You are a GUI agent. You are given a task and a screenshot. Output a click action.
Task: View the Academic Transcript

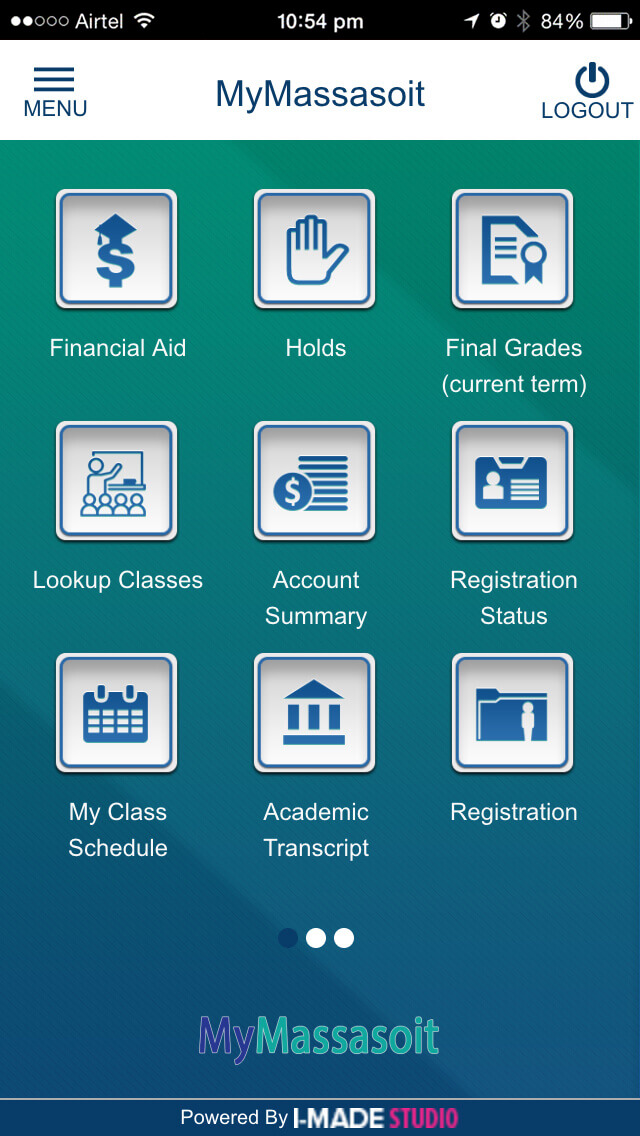[x=315, y=713]
